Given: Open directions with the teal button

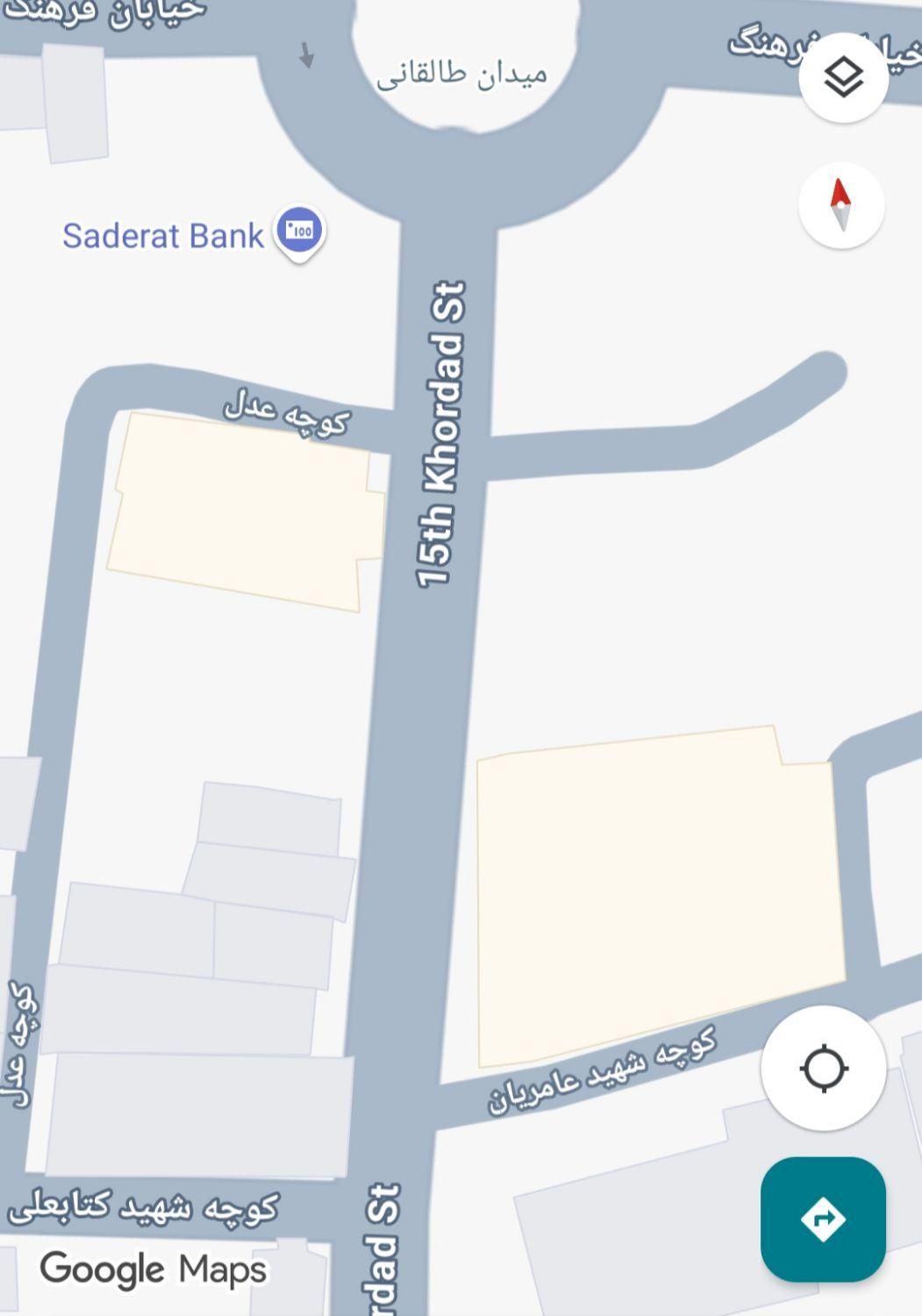Looking at the screenshot, I should [823, 1219].
